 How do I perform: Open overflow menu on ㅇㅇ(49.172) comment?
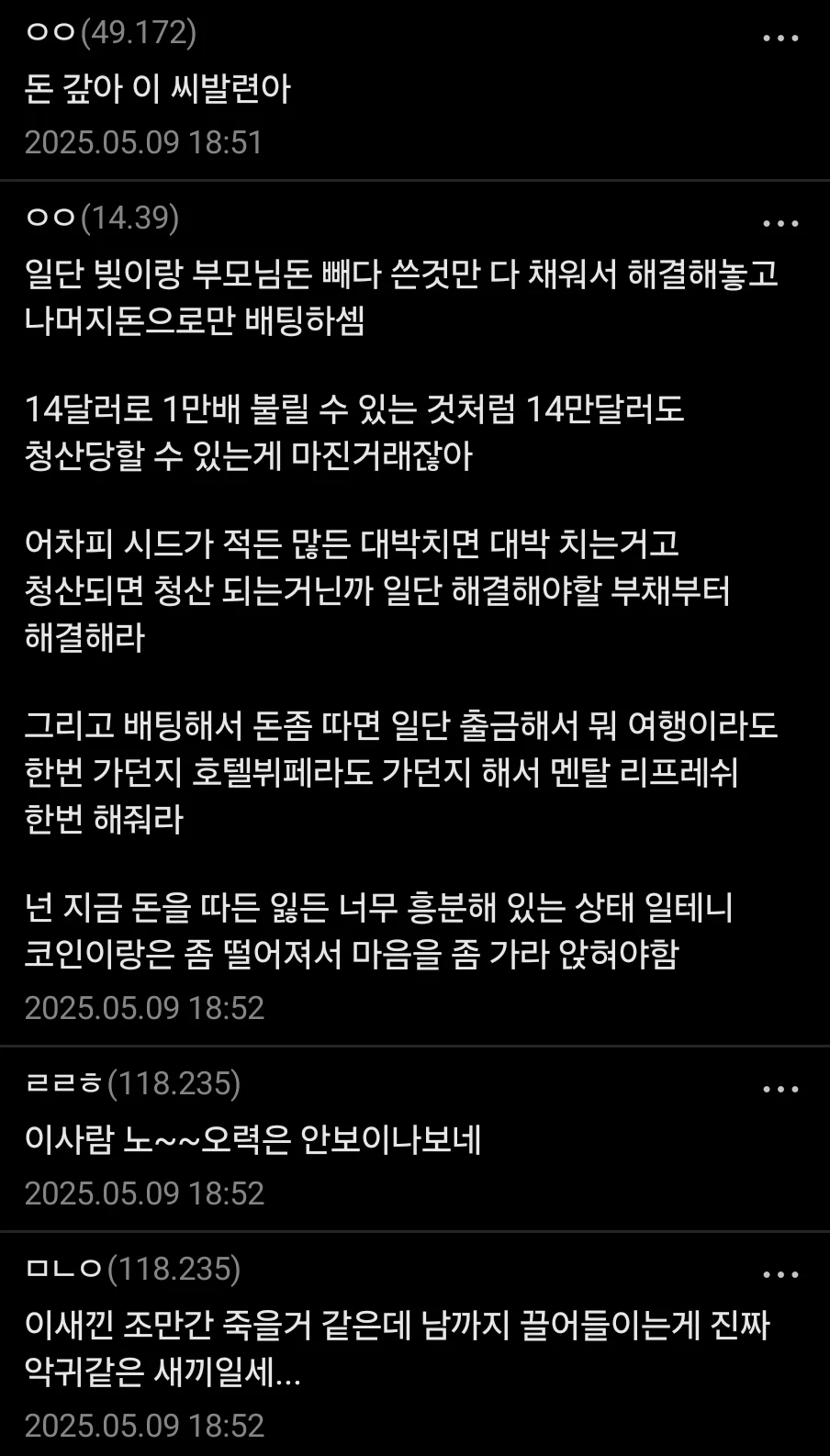(x=780, y=39)
